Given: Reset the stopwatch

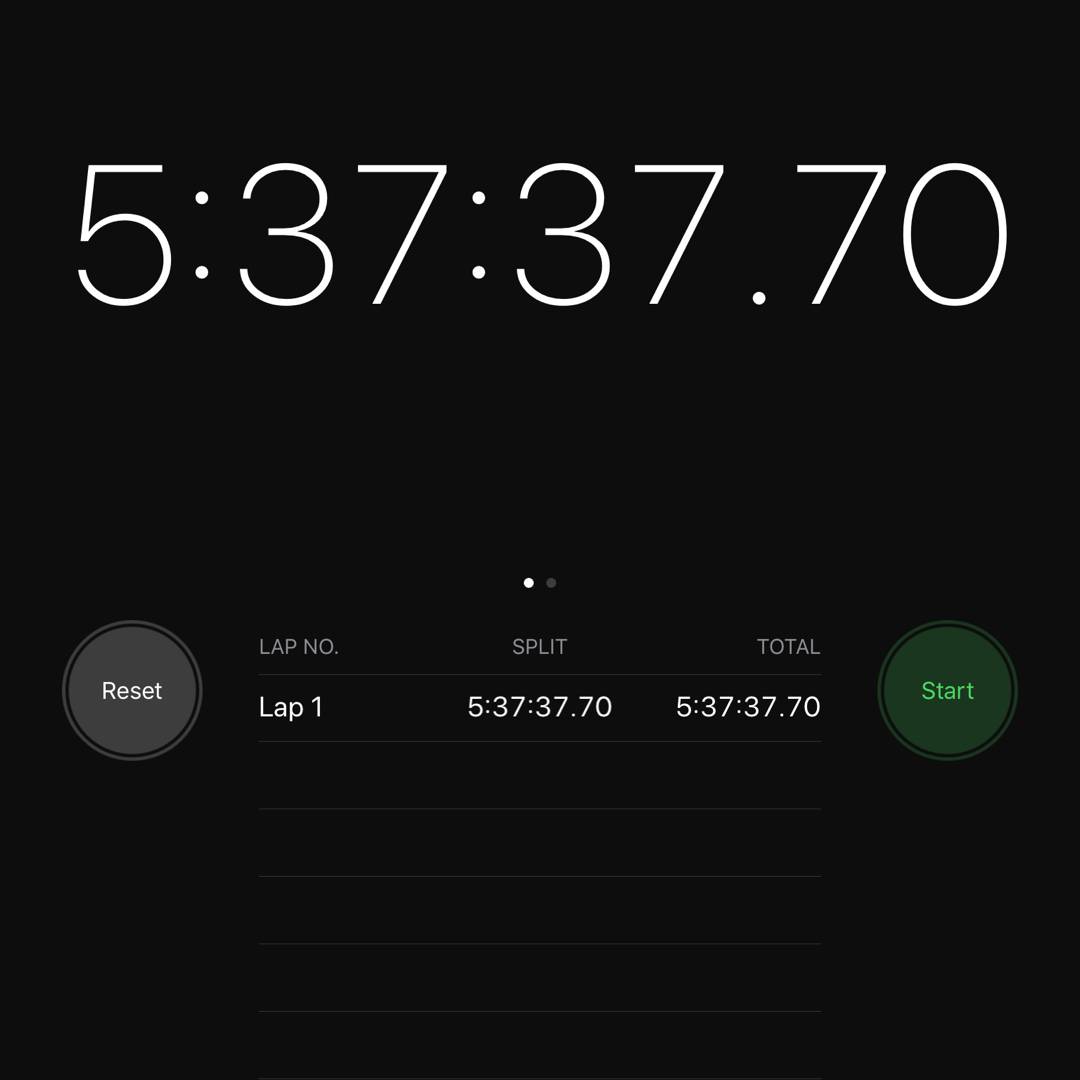Looking at the screenshot, I should click(132, 690).
